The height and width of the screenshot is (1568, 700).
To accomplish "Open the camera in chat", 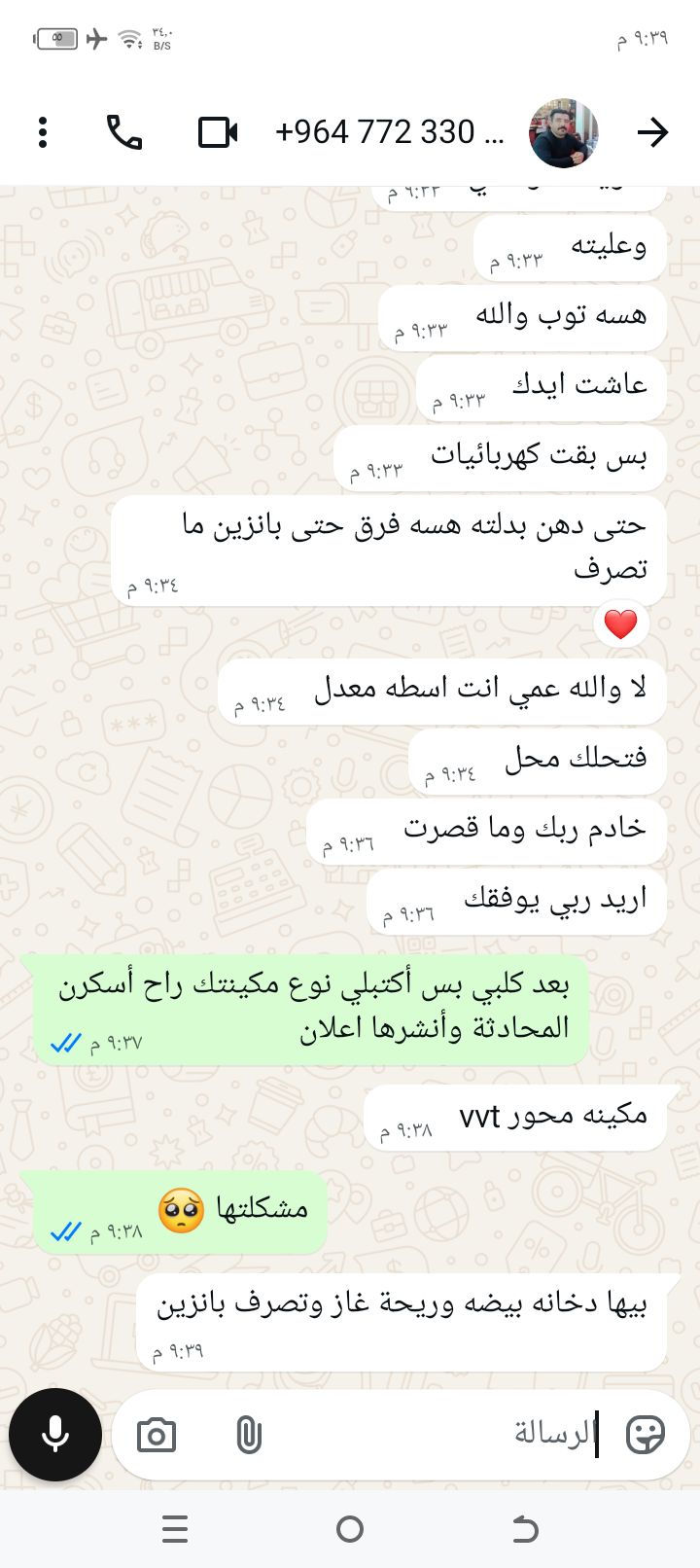I will (x=157, y=1436).
